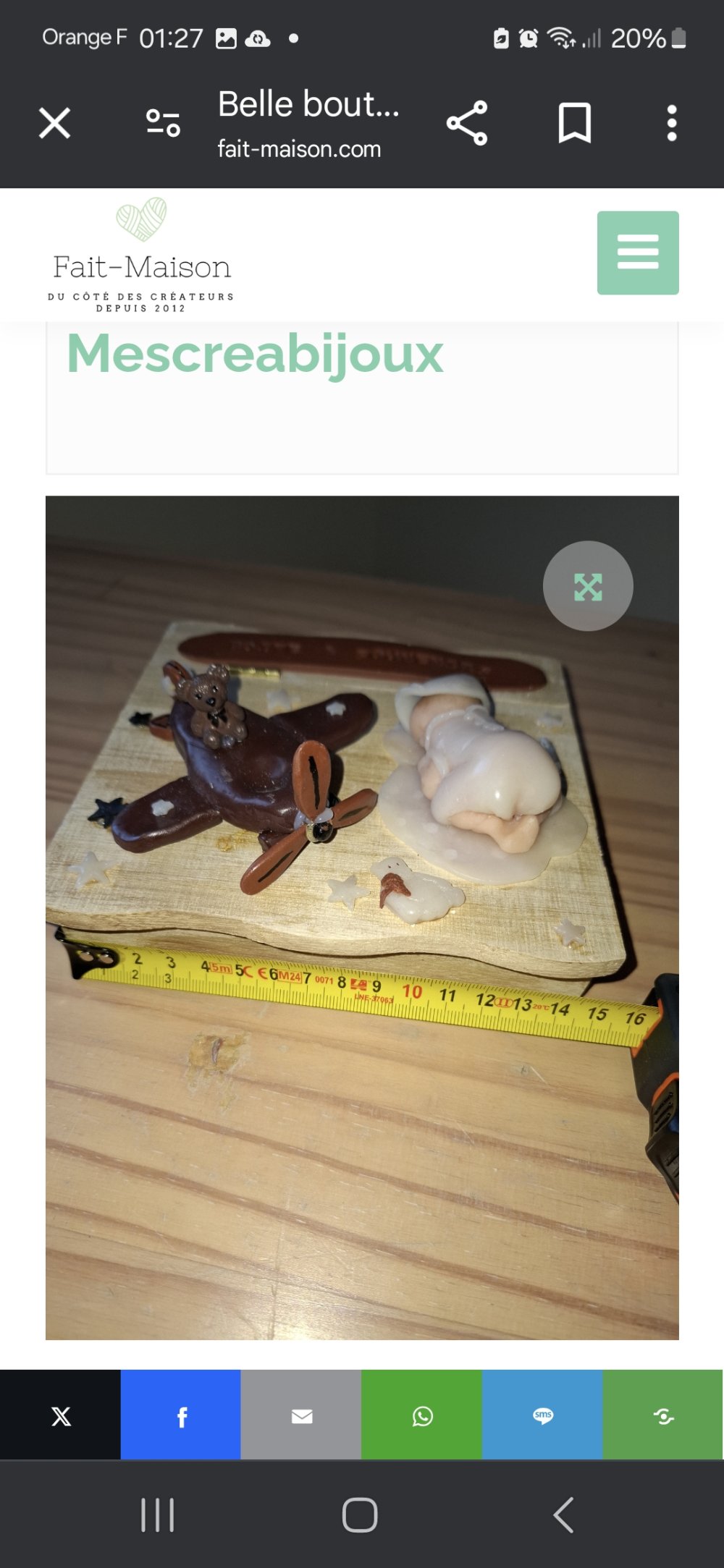Share via WhatsApp
Image resolution: width=724 pixels, height=1568 pixels.
click(422, 1415)
